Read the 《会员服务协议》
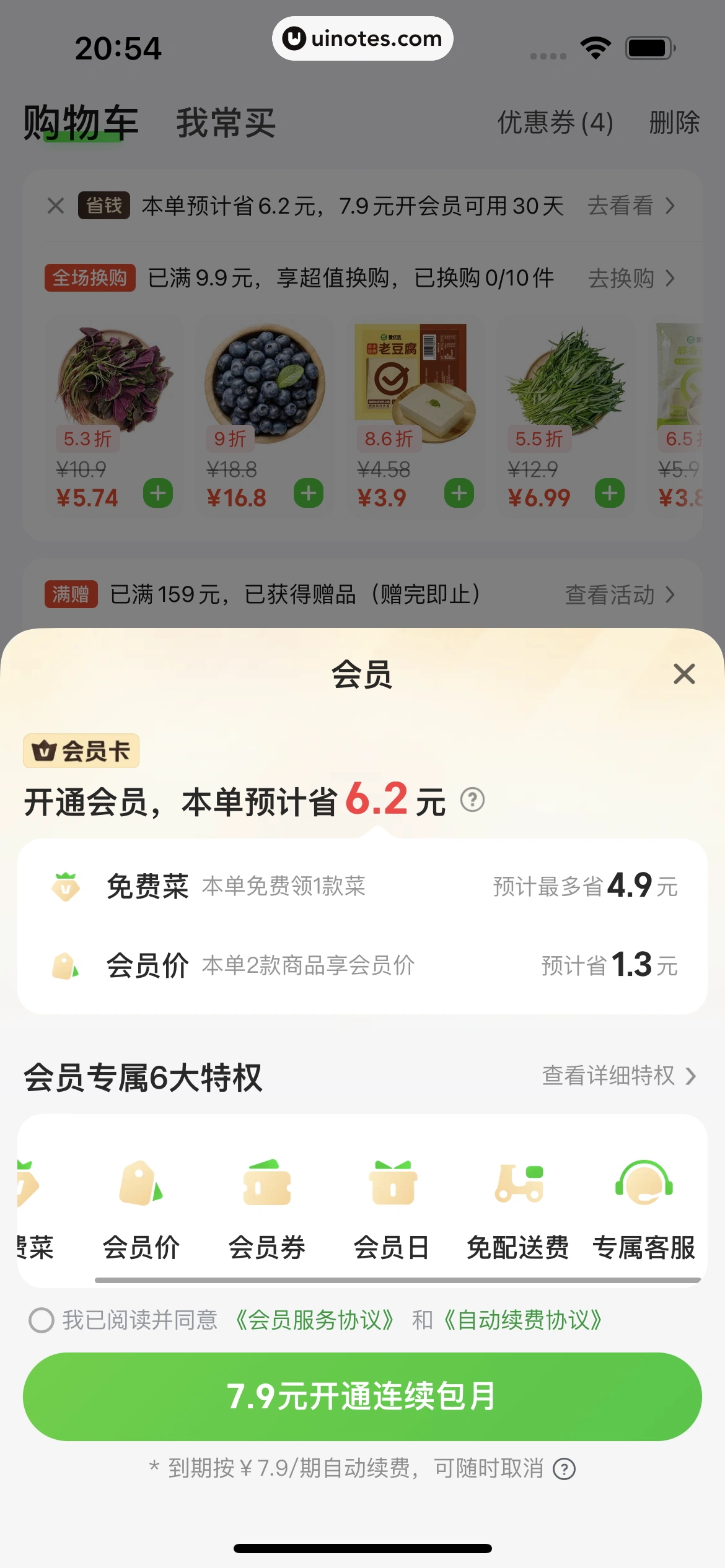 click(314, 1320)
